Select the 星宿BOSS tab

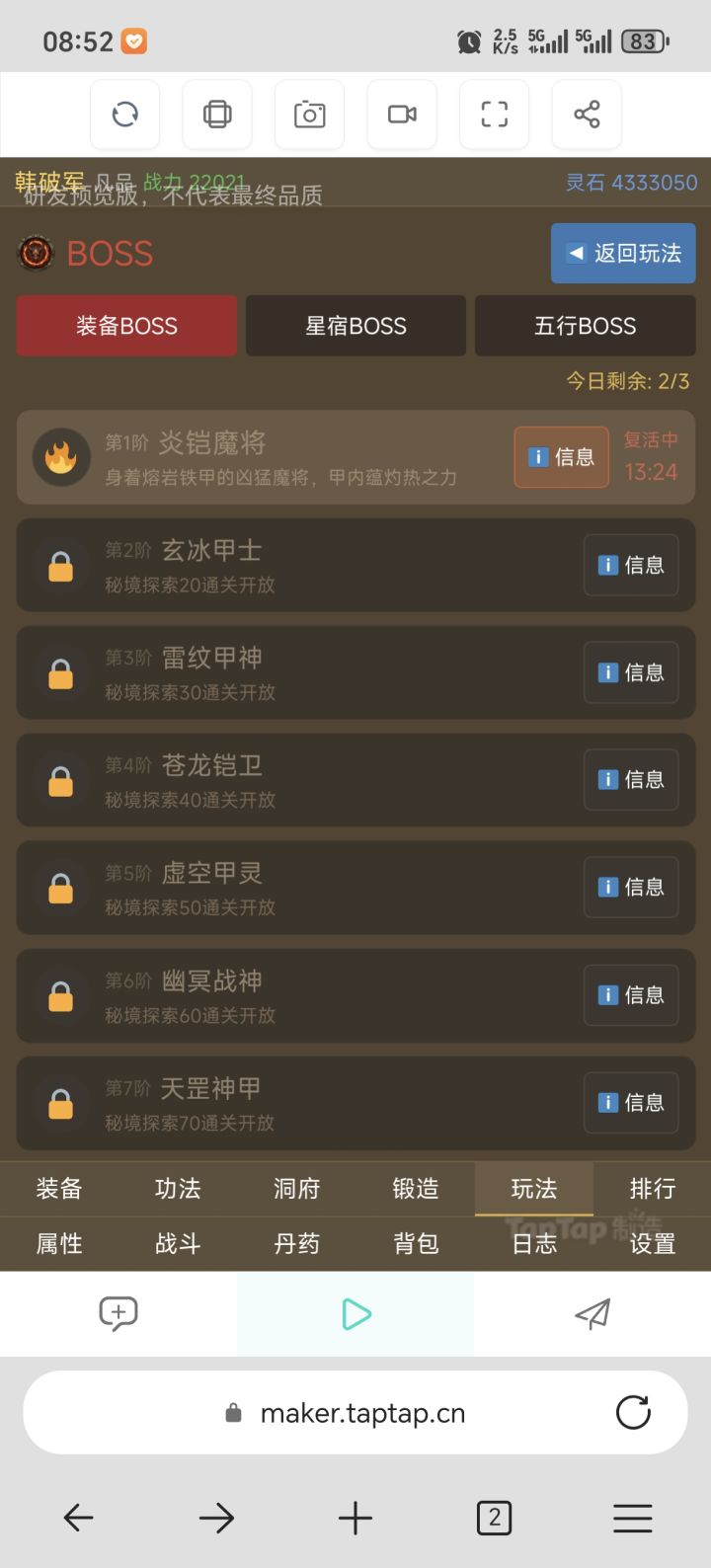pos(355,326)
